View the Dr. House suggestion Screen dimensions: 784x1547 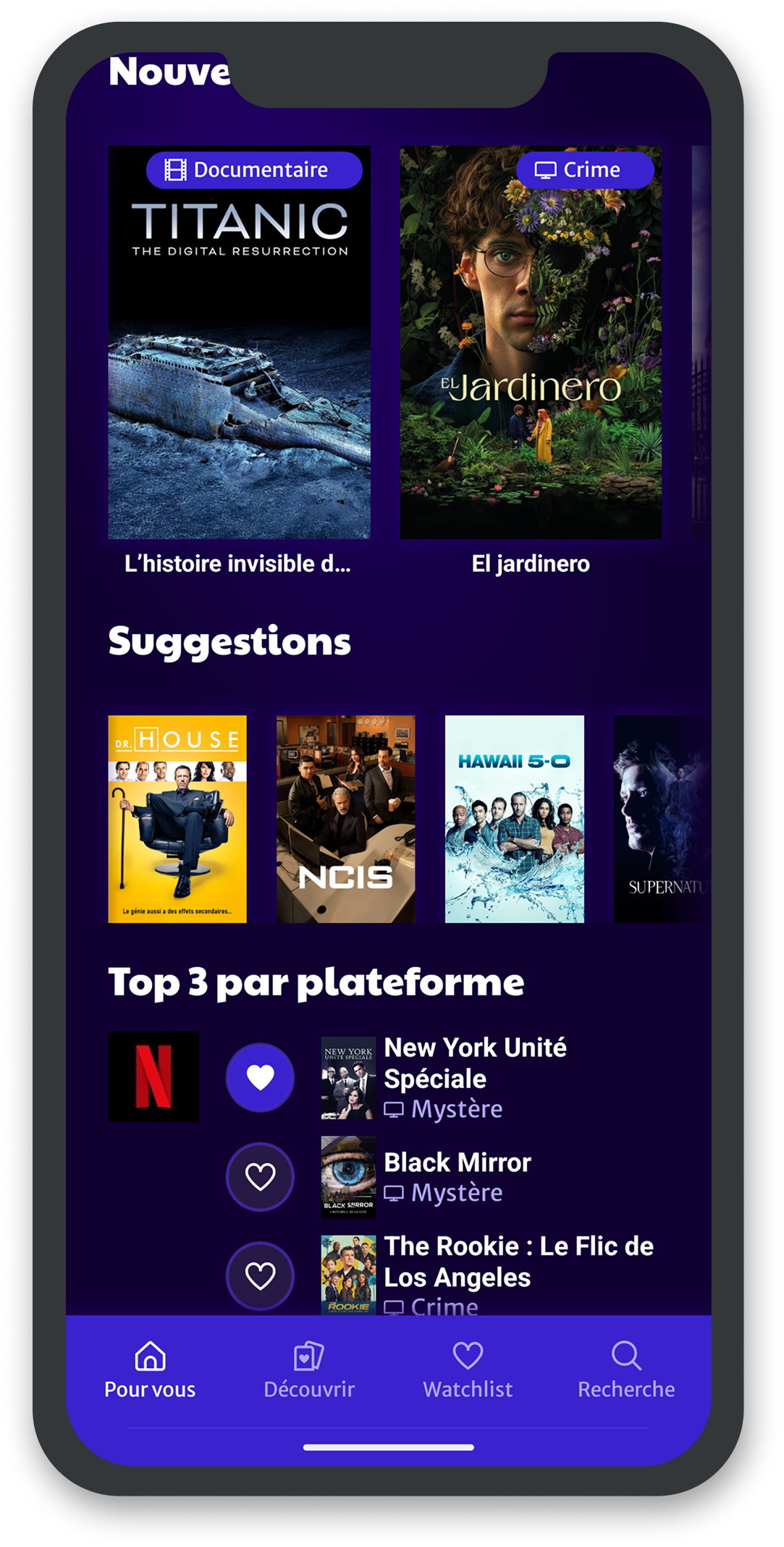point(177,819)
